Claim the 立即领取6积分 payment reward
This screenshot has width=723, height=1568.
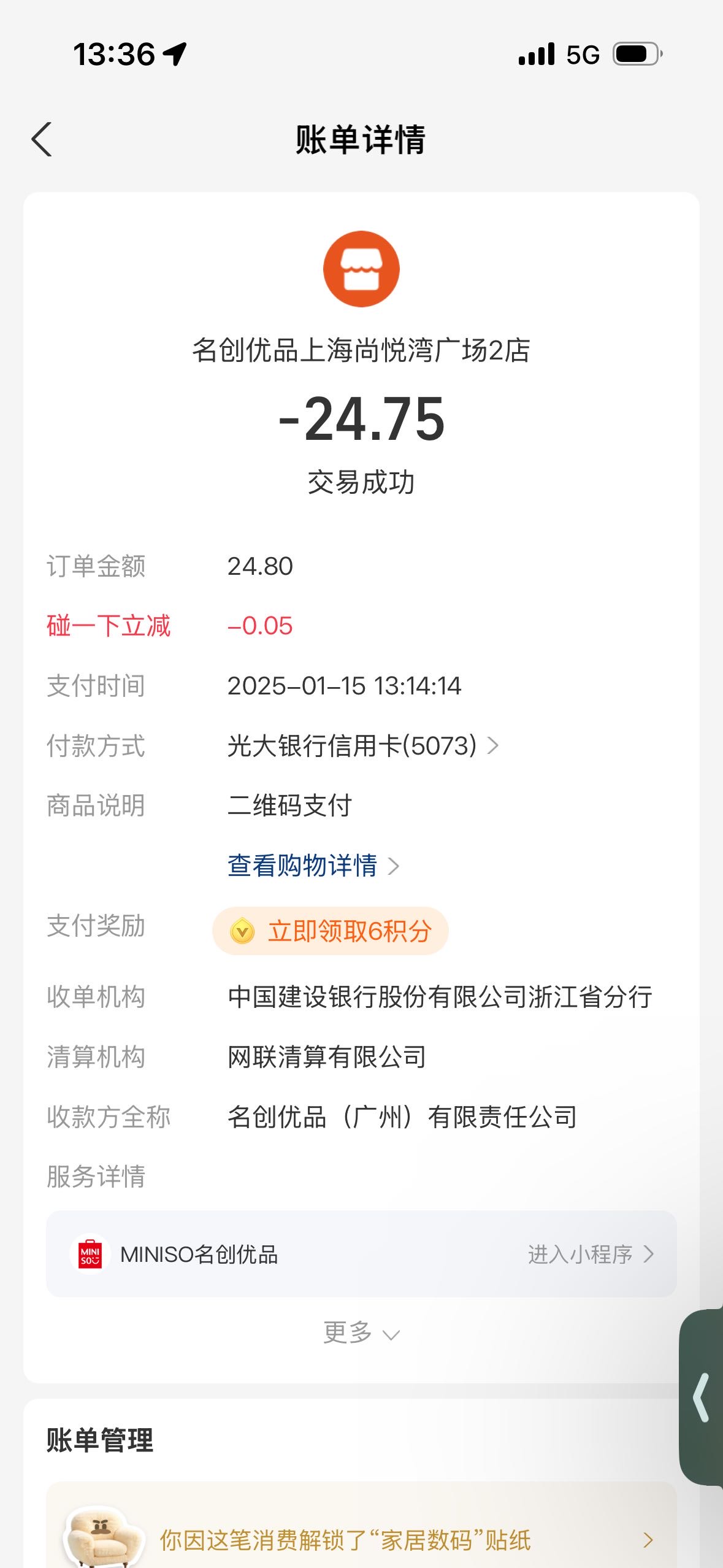[331, 931]
